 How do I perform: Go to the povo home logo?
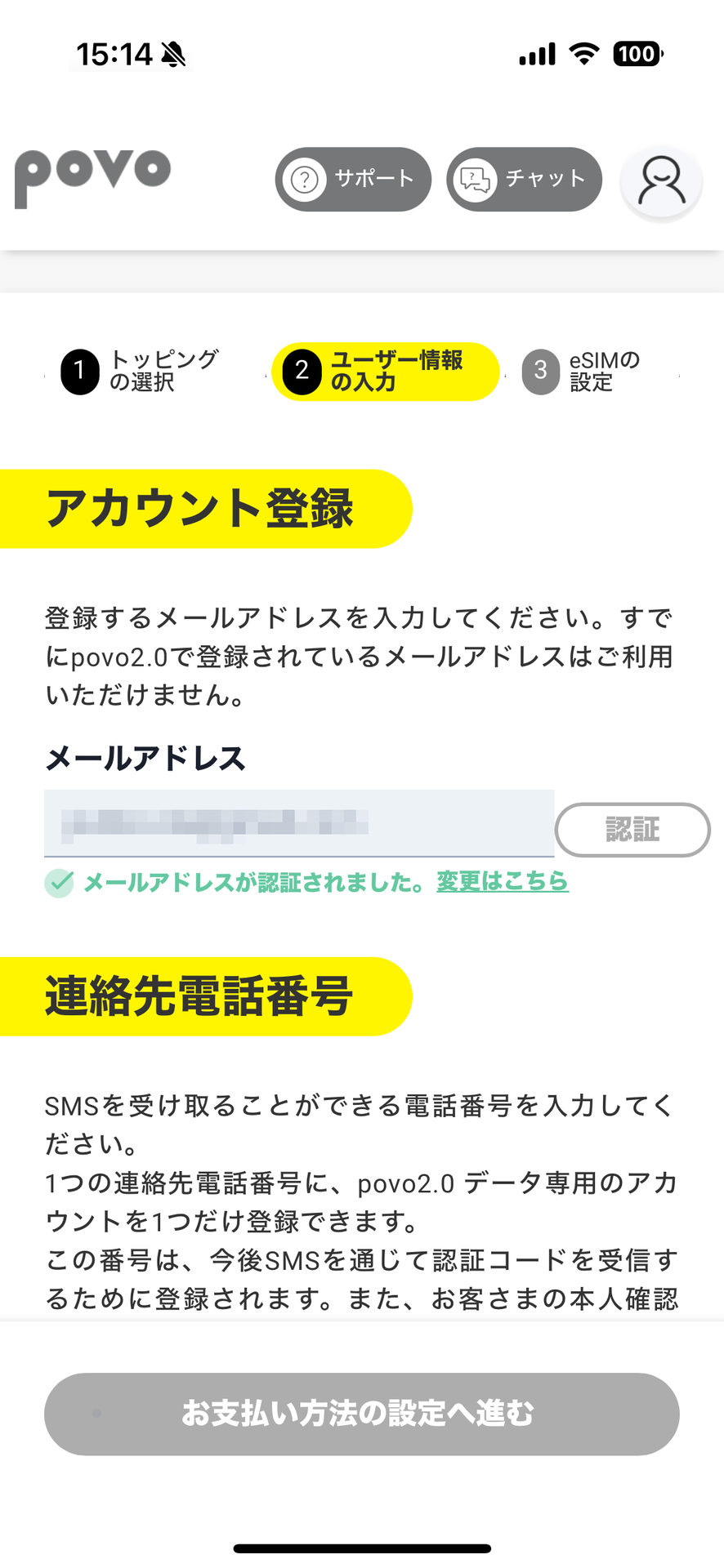(93, 177)
